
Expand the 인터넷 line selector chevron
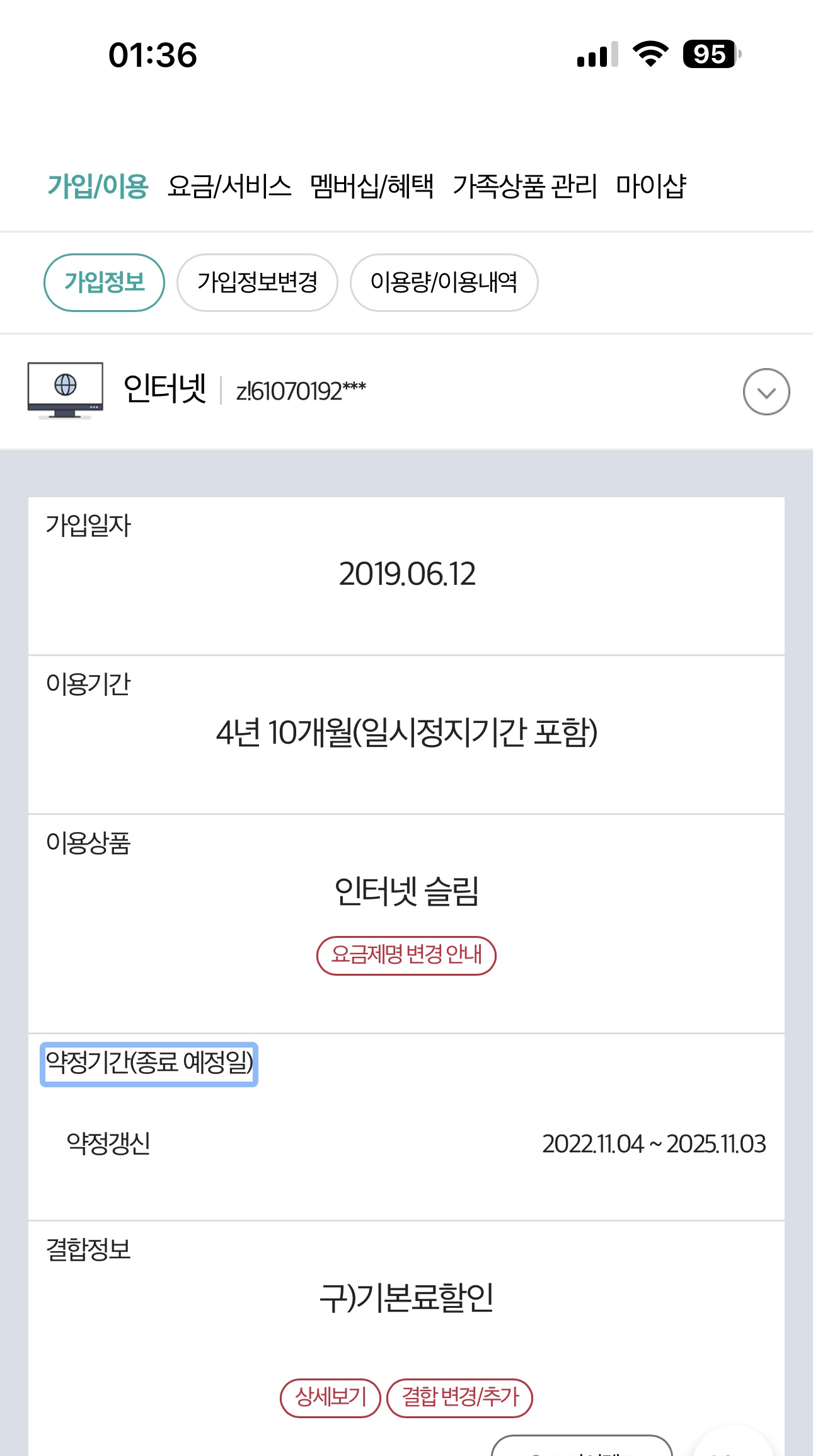[x=766, y=392]
